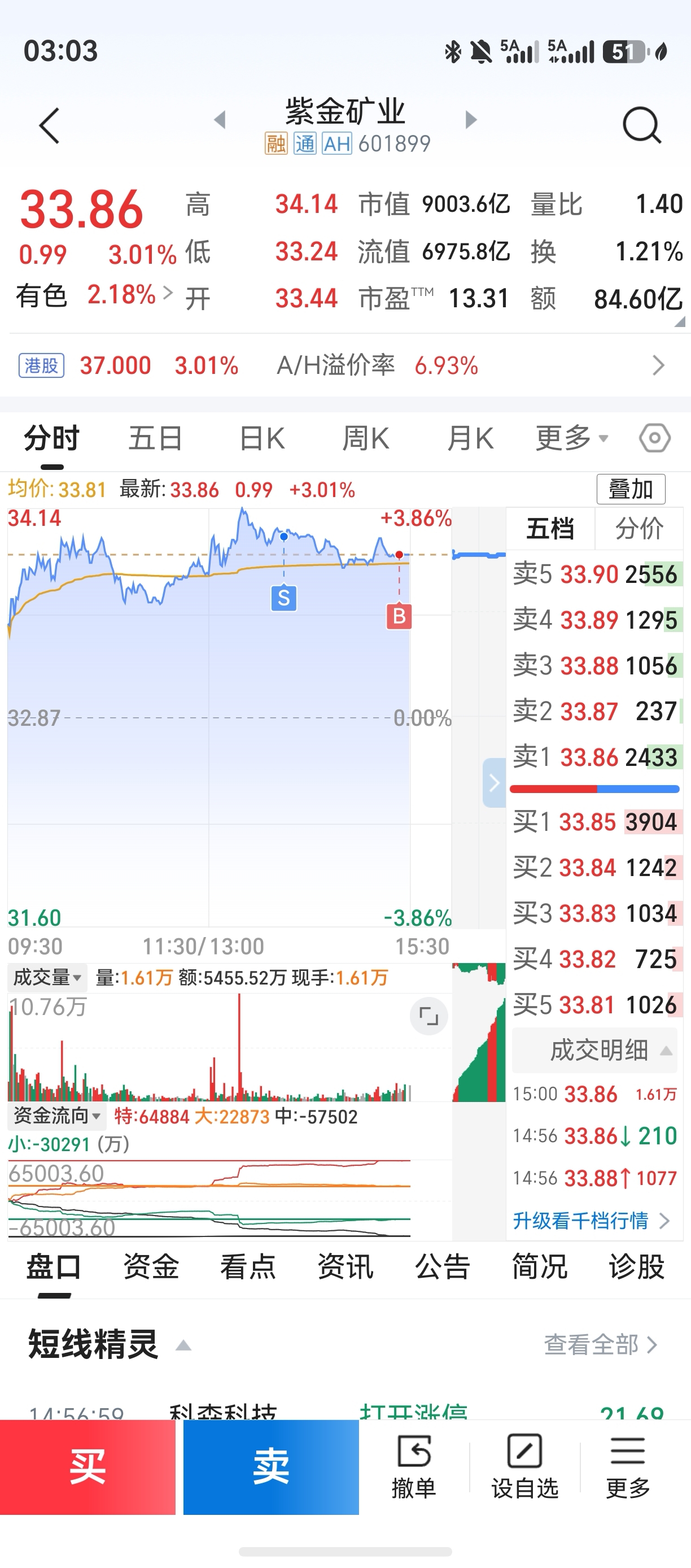Select the 周K chart tab
Screen dimensions: 691x1568
click(x=366, y=438)
